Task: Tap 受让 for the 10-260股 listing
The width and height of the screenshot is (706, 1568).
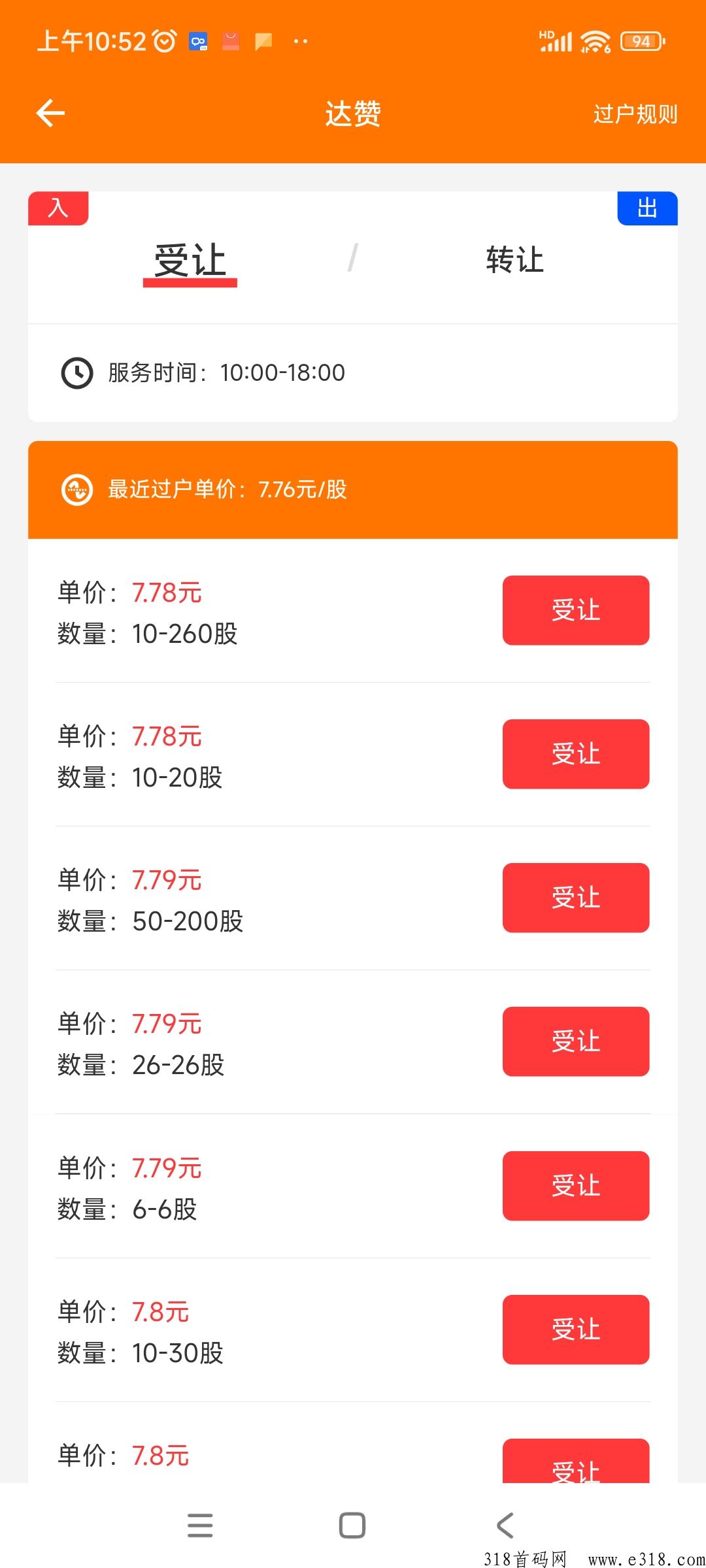Action: (x=576, y=610)
